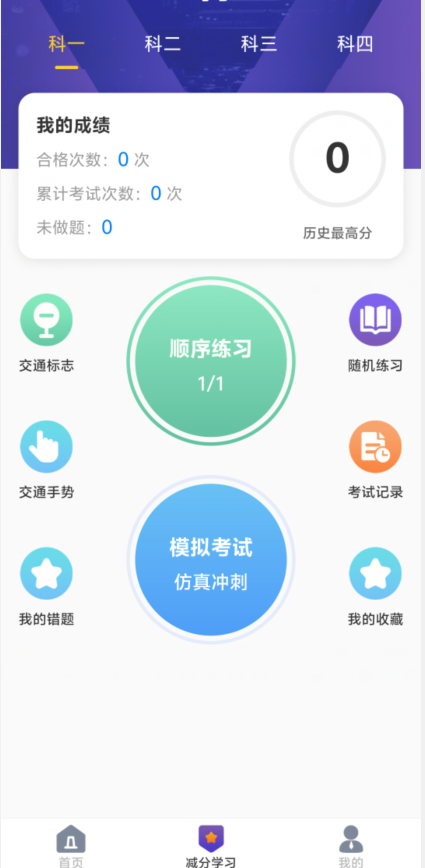425x868 pixels.
Task: Switch to the 科三 tab
Action: pos(259,44)
